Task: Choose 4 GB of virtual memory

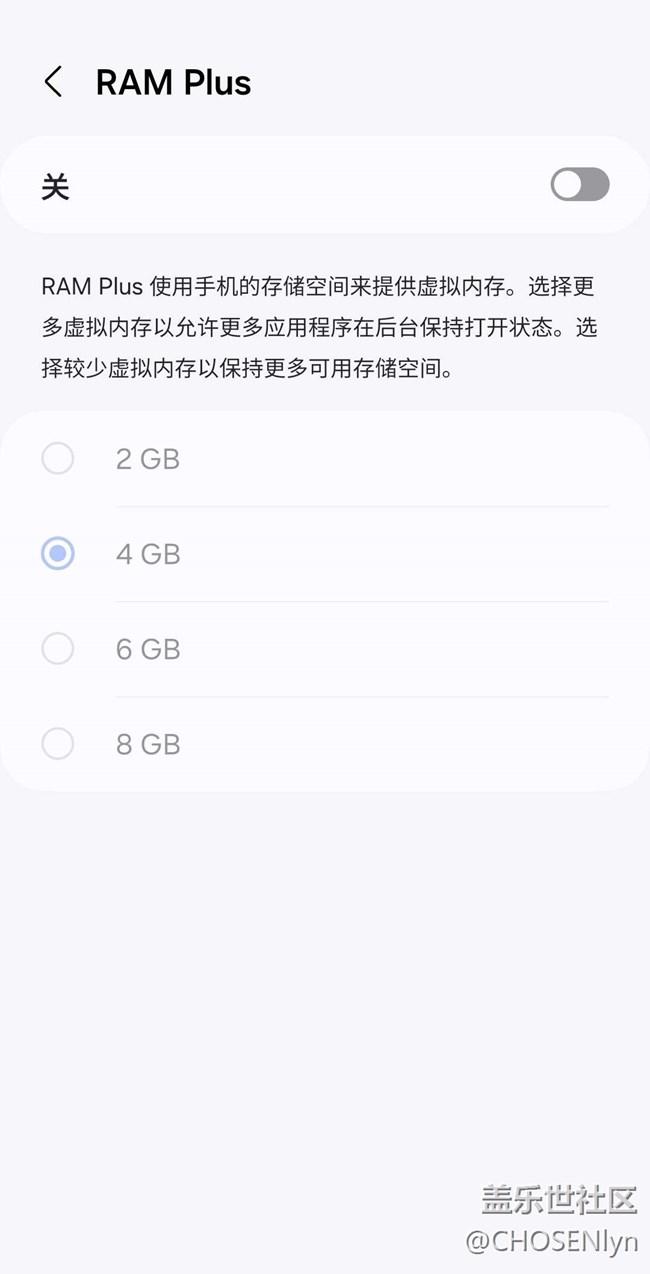Action: (x=58, y=553)
